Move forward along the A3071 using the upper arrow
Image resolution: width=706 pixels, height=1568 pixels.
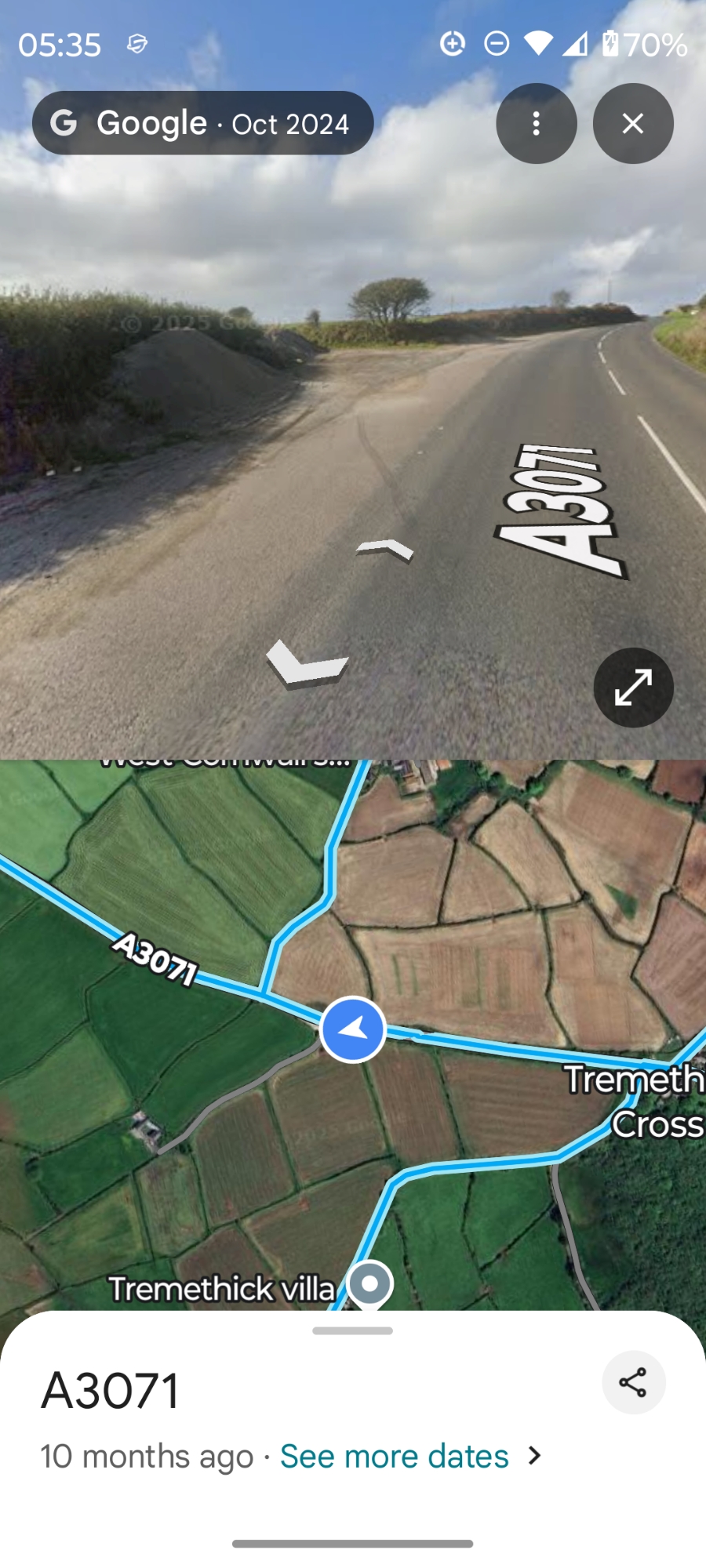(x=385, y=550)
